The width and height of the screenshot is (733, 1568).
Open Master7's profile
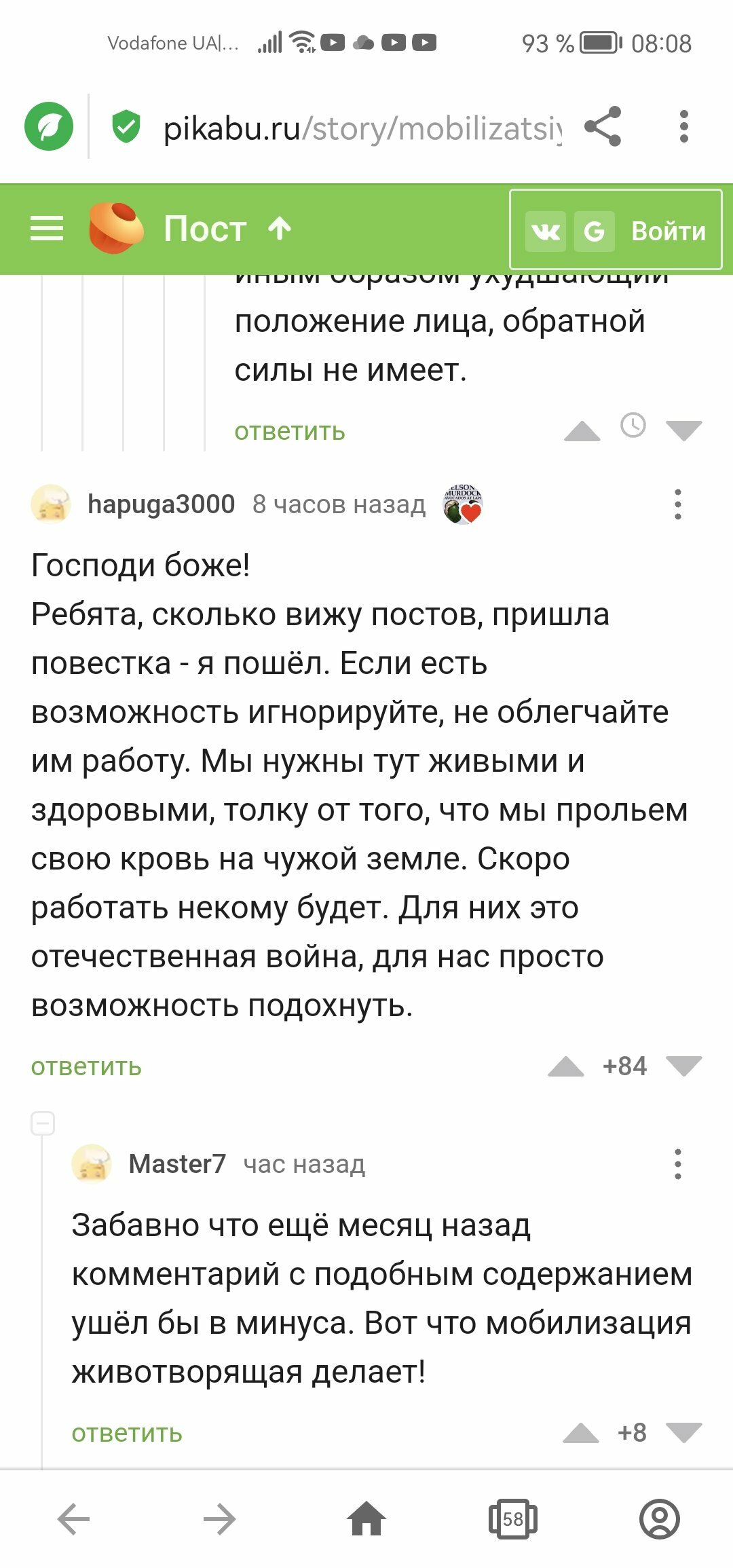pyautogui.click(x=177, y=1164)
